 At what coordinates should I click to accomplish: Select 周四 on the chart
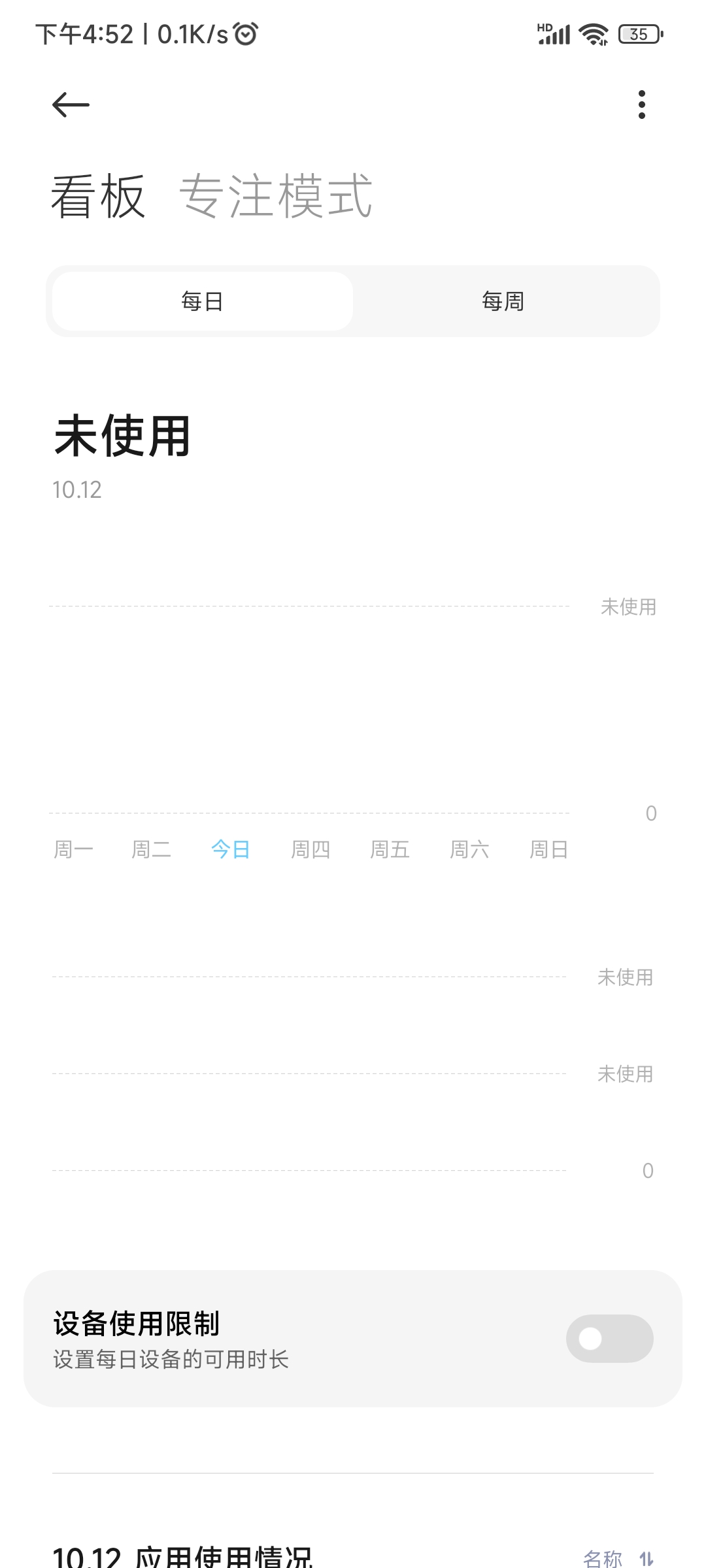coord(311,849)
